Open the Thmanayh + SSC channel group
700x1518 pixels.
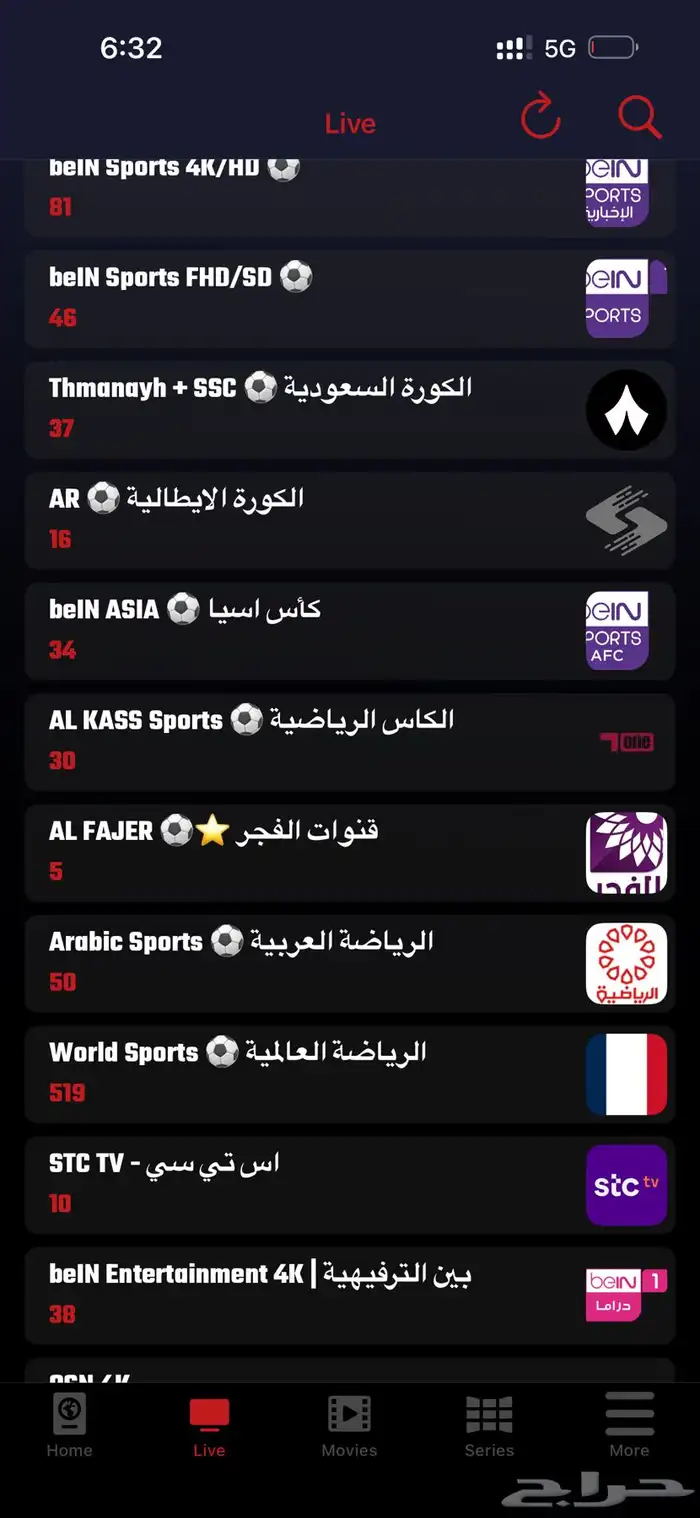[x=349, y=409]
